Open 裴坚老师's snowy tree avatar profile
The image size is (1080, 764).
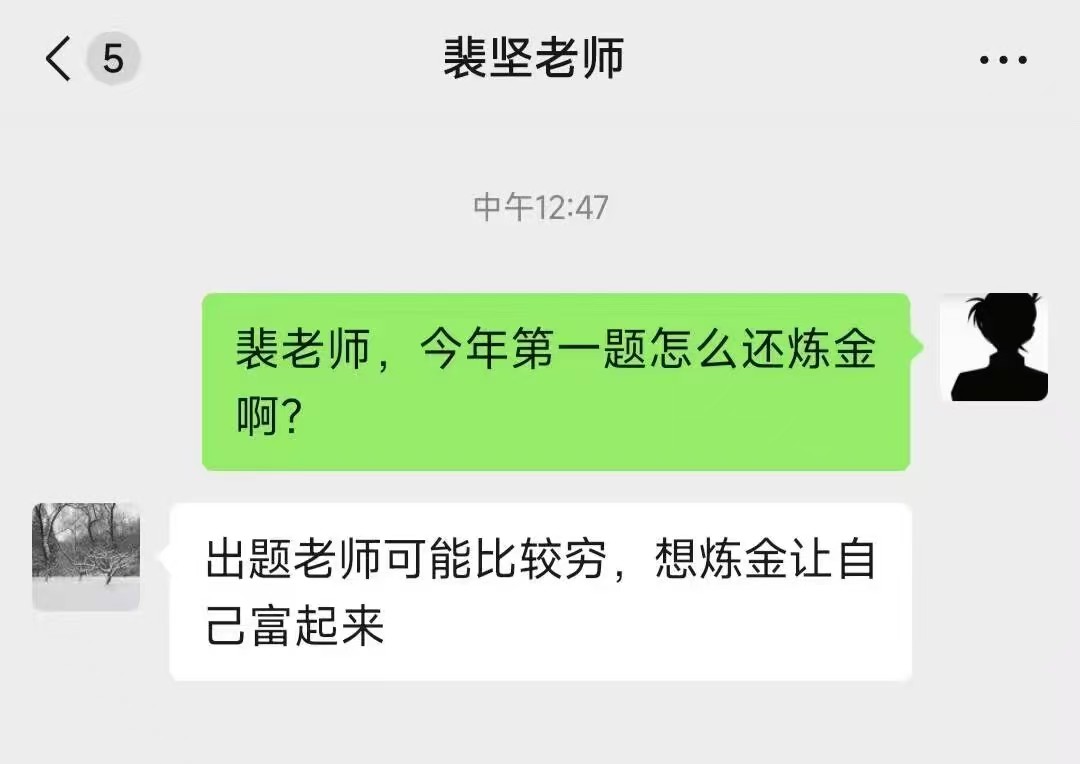click(x=86, y=556)
